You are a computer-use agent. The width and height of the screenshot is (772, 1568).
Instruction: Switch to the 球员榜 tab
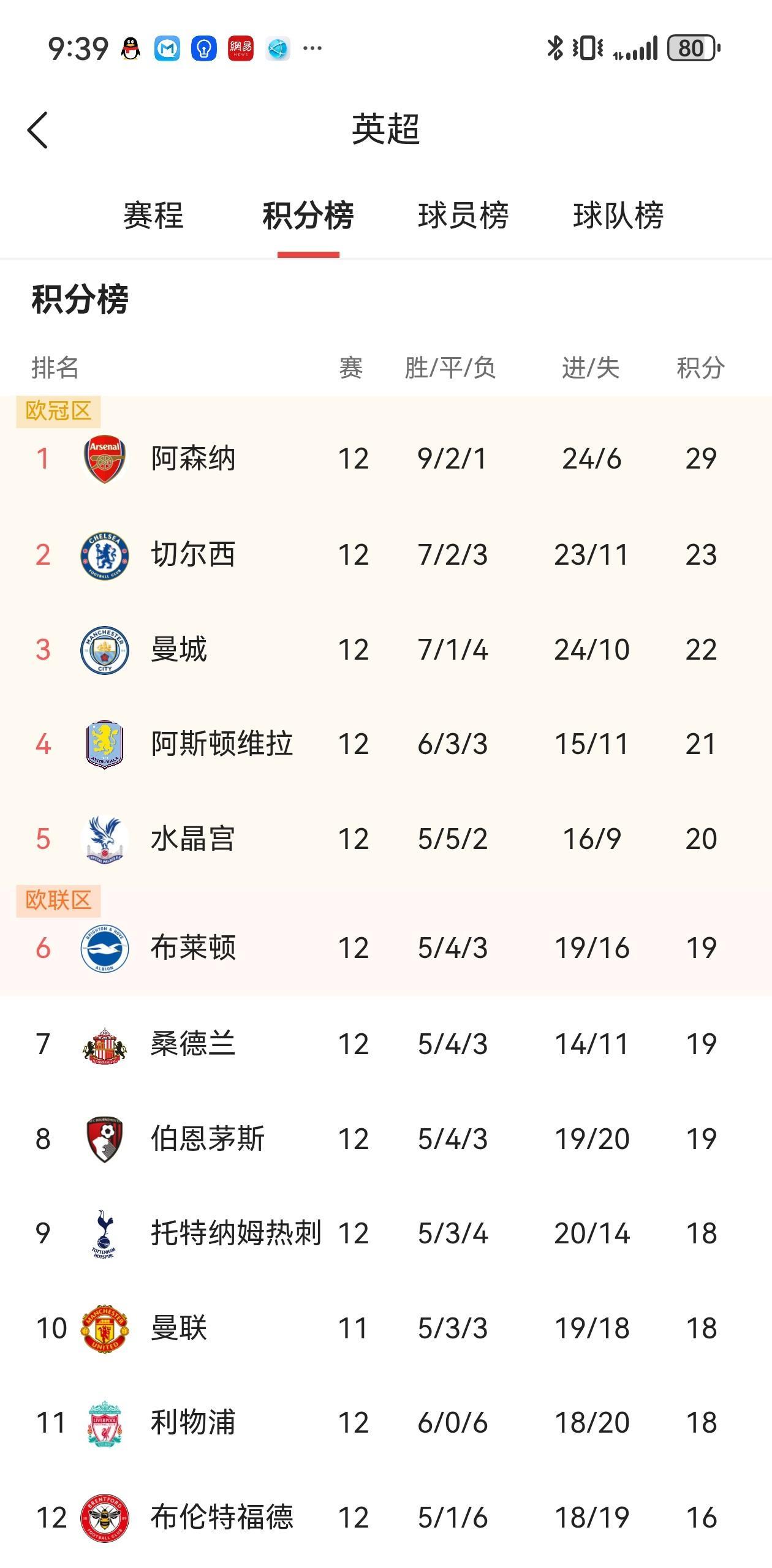tap(464, 216)
